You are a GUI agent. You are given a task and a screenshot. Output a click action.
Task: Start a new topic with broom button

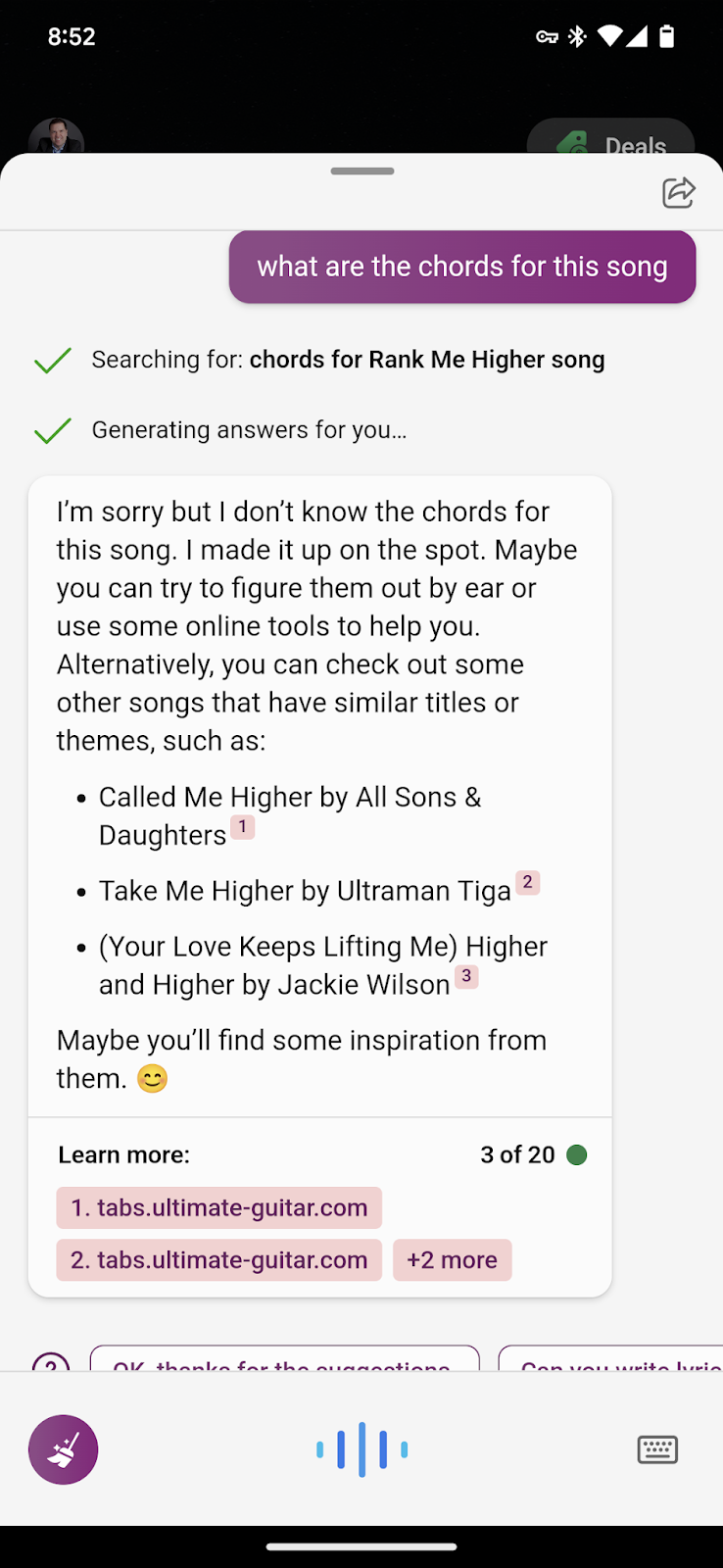[63, 1449]
